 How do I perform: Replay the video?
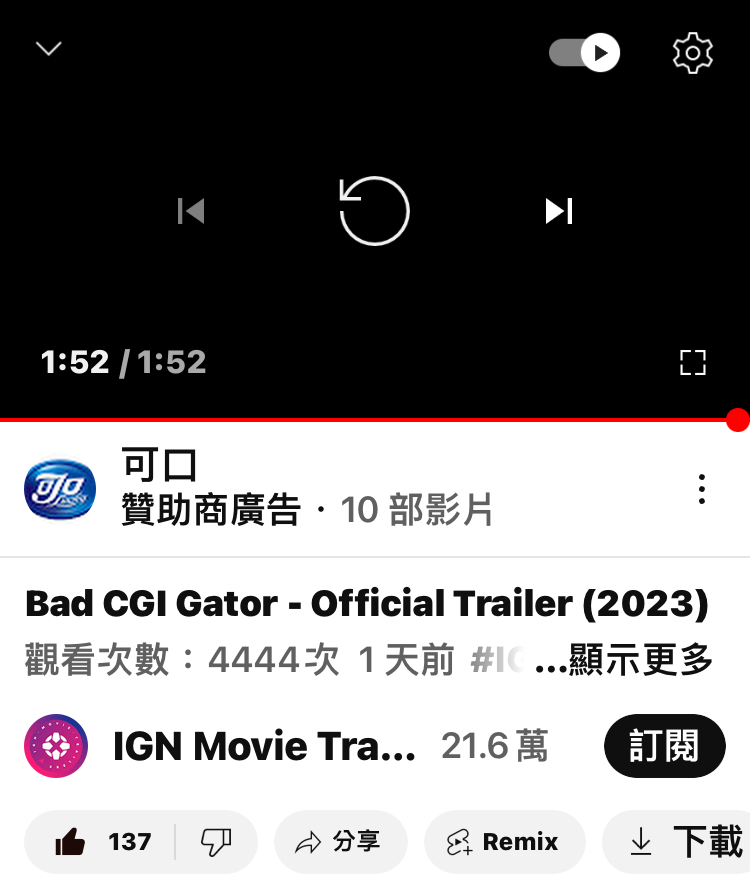(375, 211)
